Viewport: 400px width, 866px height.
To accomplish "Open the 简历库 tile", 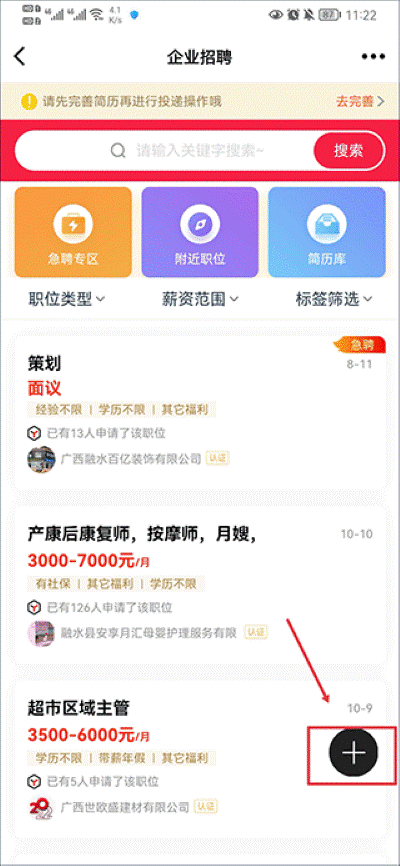I will pos(327,232).
